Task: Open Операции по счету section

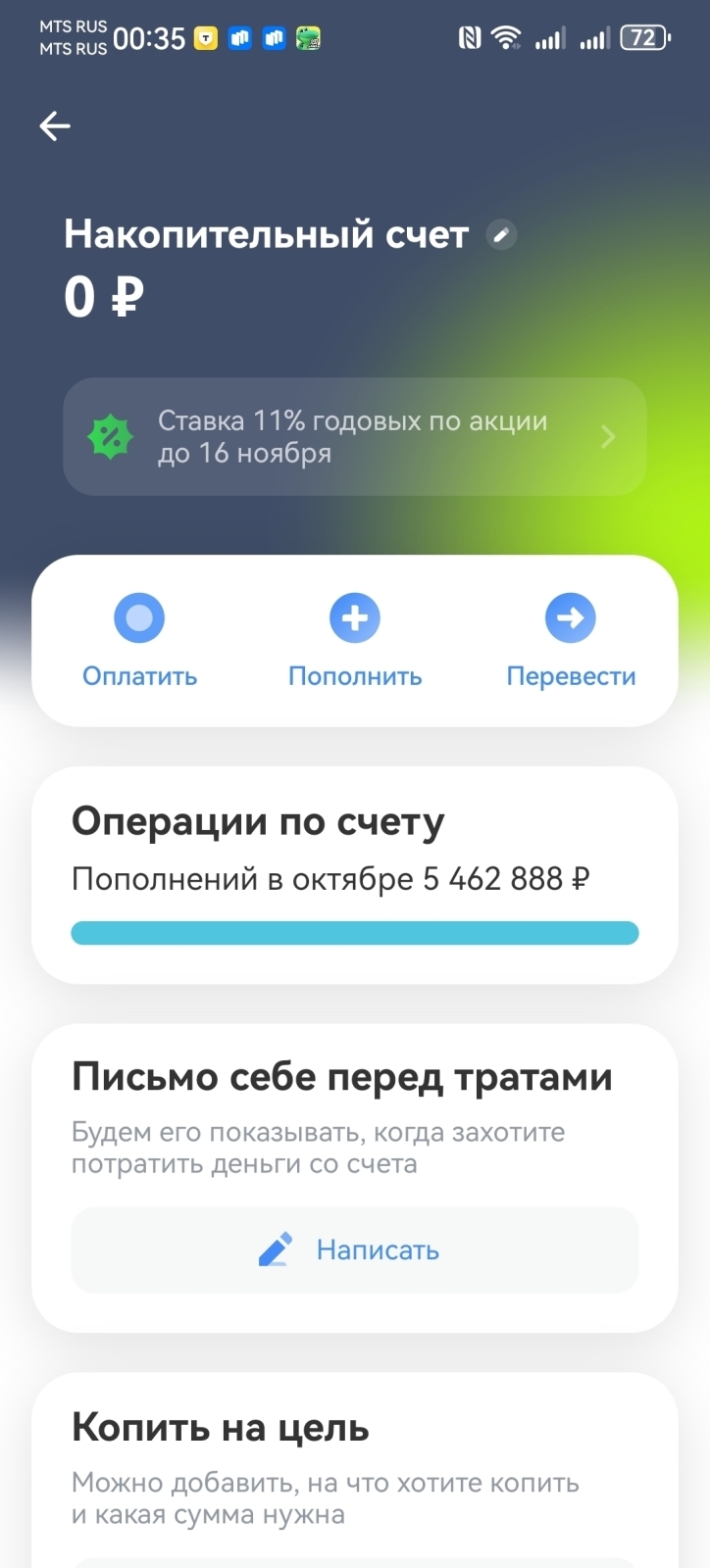Action: pos(257,821)
